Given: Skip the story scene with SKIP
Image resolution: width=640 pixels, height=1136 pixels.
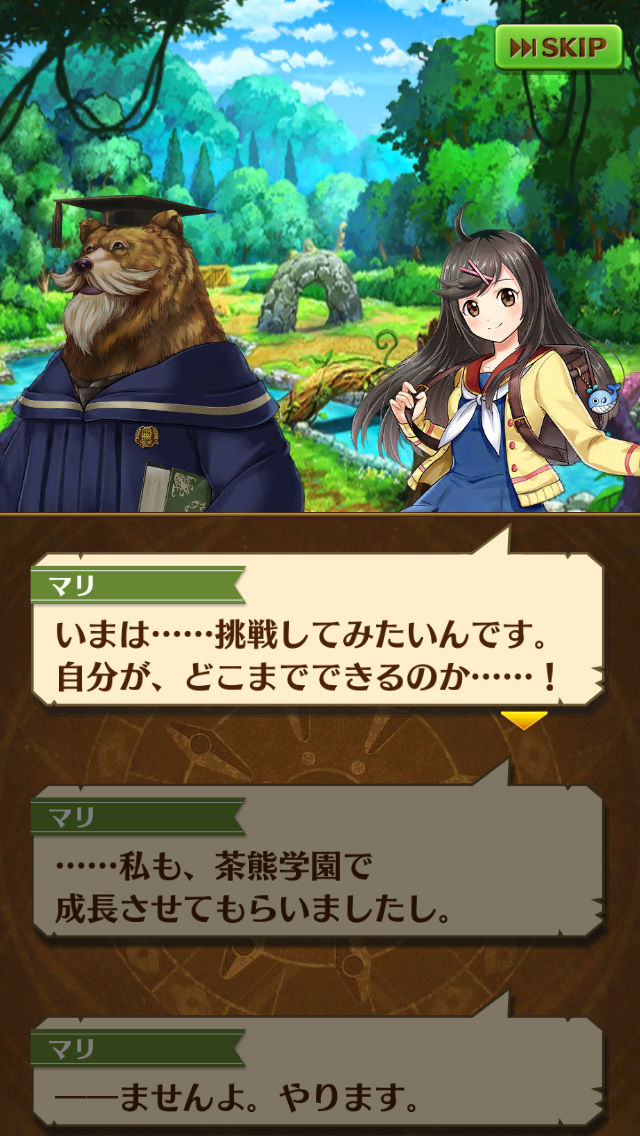Looking at the screenshot, I should click(558, 47).
